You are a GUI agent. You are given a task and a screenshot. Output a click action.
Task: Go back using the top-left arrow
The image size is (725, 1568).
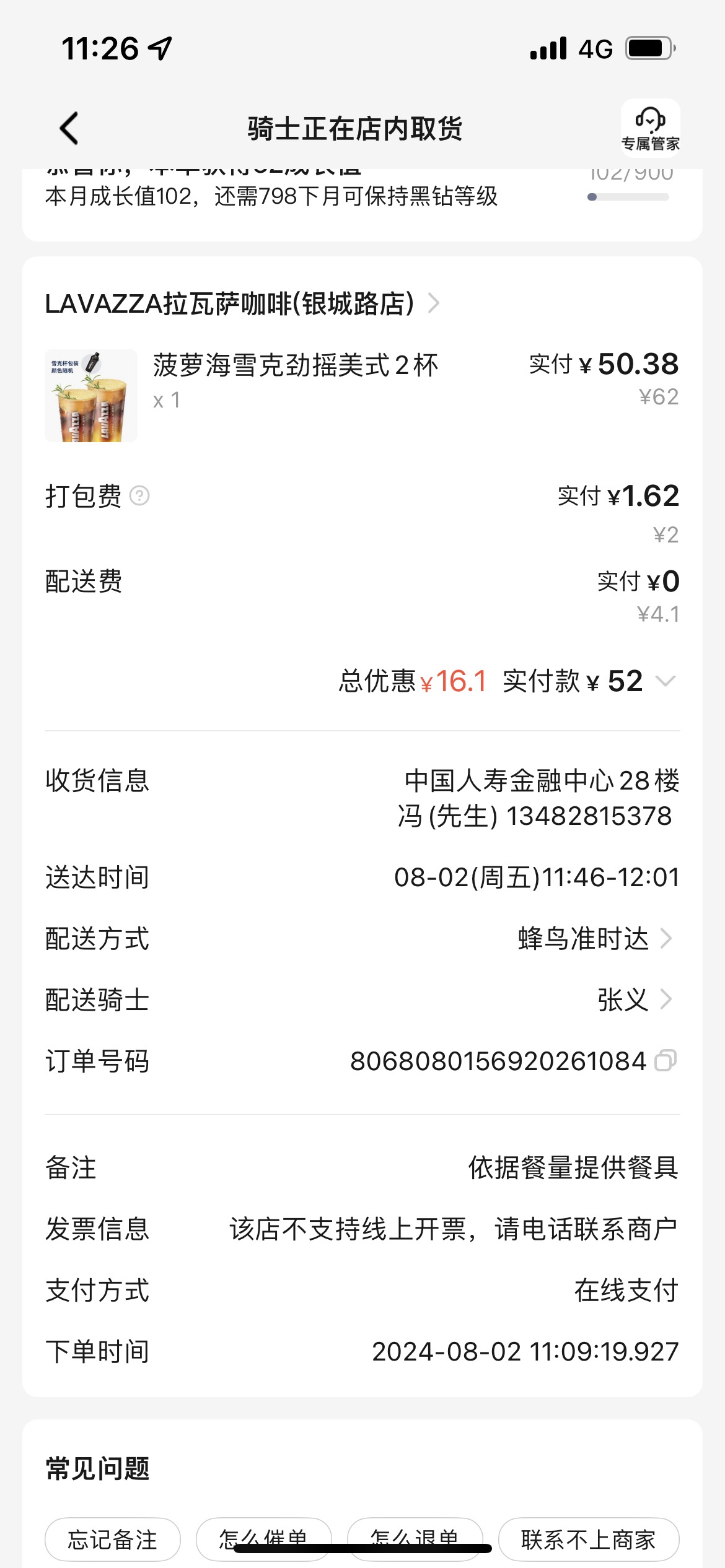click(69, 128)
